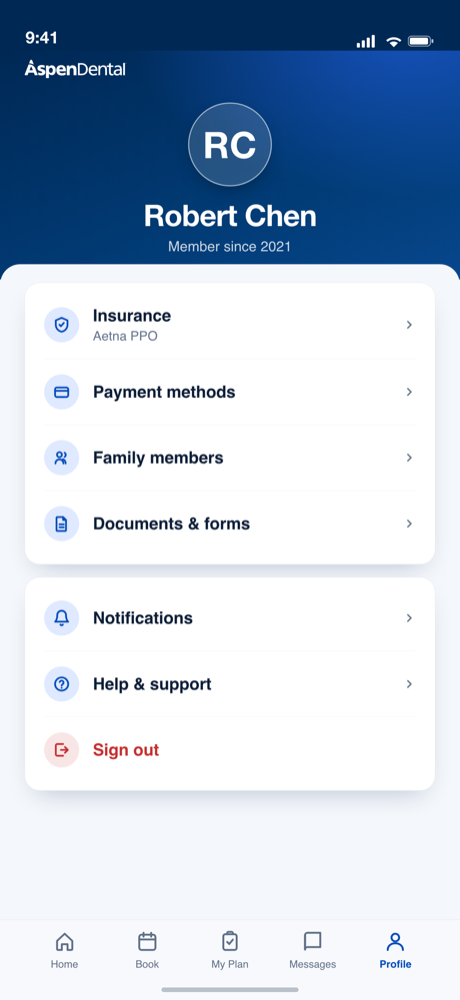
Task: Open Help & support
Action: [230, 684]
